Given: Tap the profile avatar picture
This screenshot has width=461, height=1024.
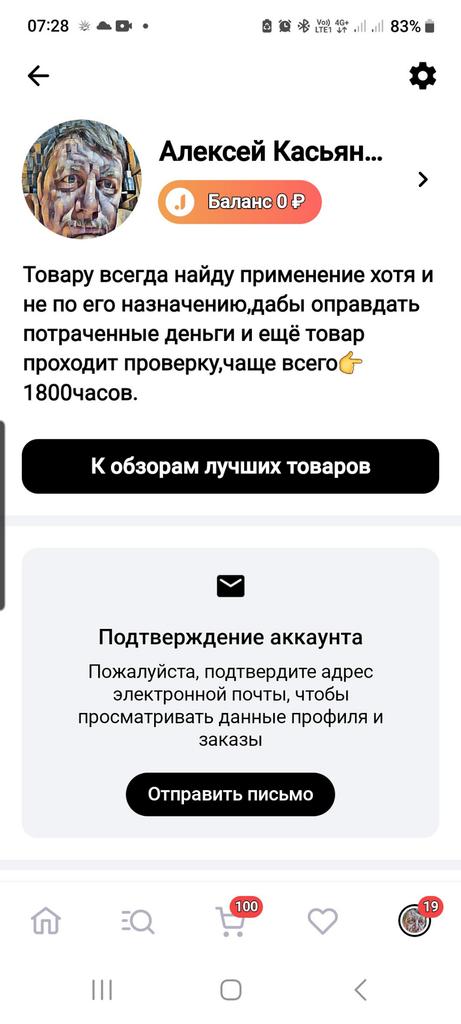Looking at the screenshot, I should (82, 178).
